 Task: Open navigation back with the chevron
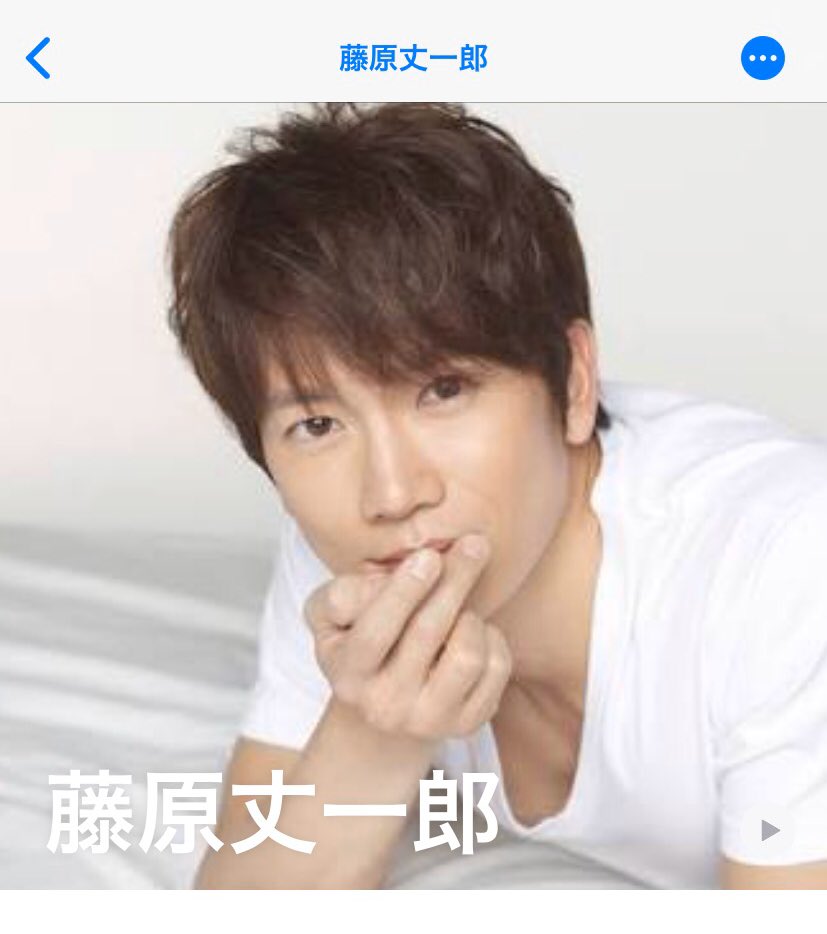pos(40,57)
